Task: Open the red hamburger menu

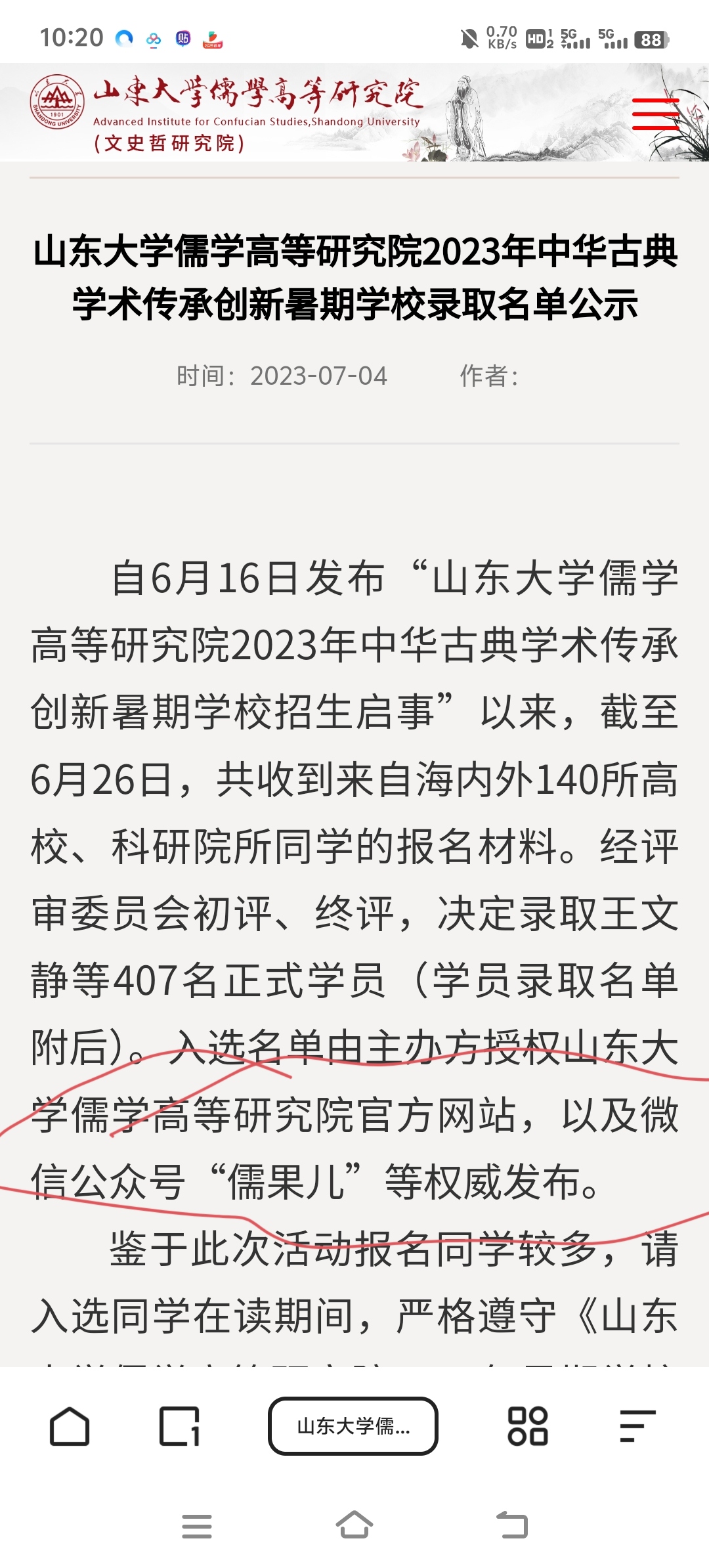Action: (655, 114)
